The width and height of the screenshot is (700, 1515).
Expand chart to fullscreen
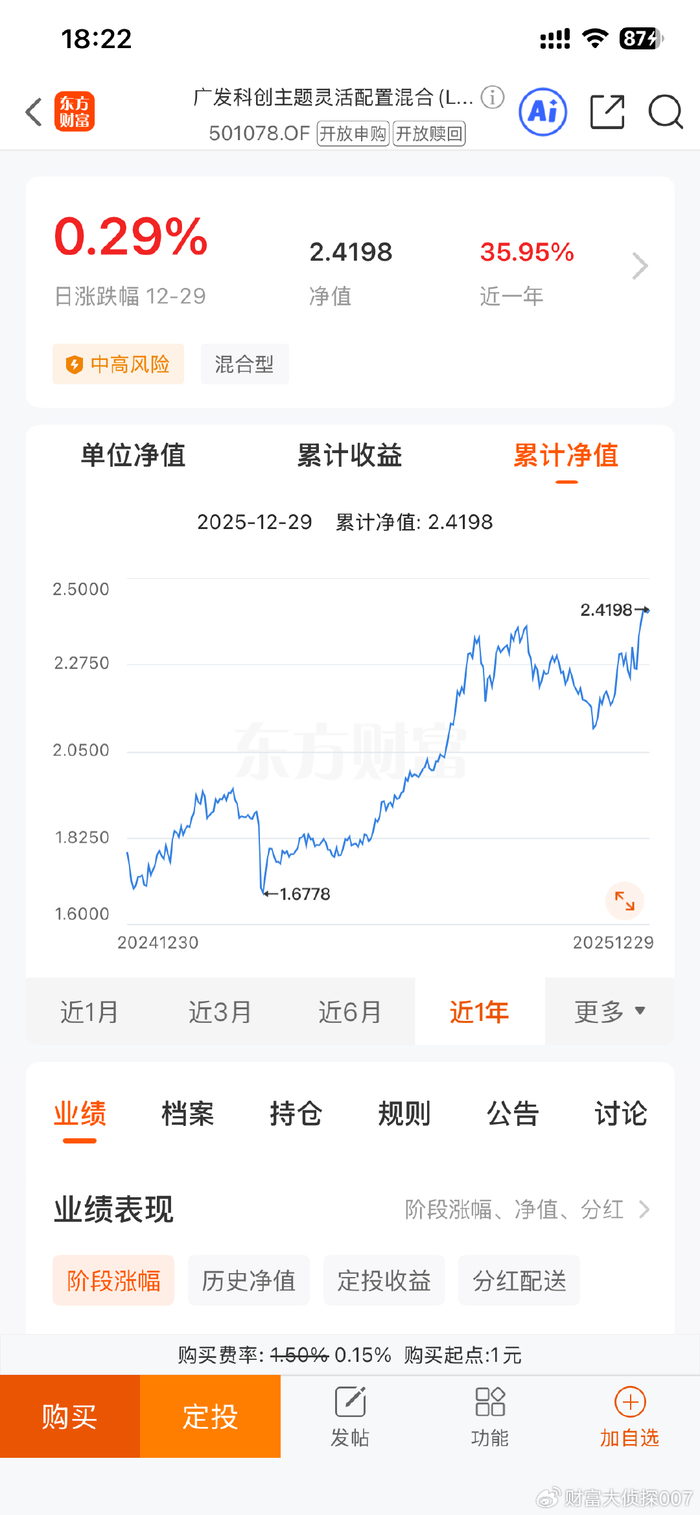(624, 901)
